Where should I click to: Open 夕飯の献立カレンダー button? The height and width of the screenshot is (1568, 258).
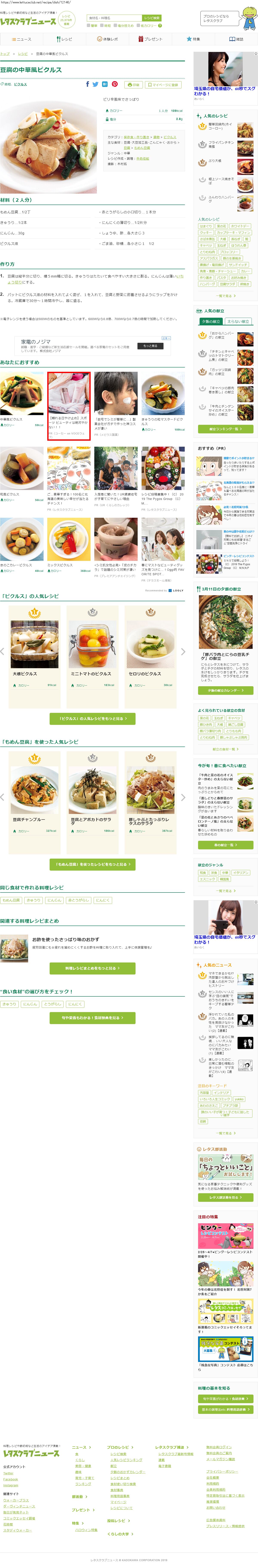tap(225, 690)
